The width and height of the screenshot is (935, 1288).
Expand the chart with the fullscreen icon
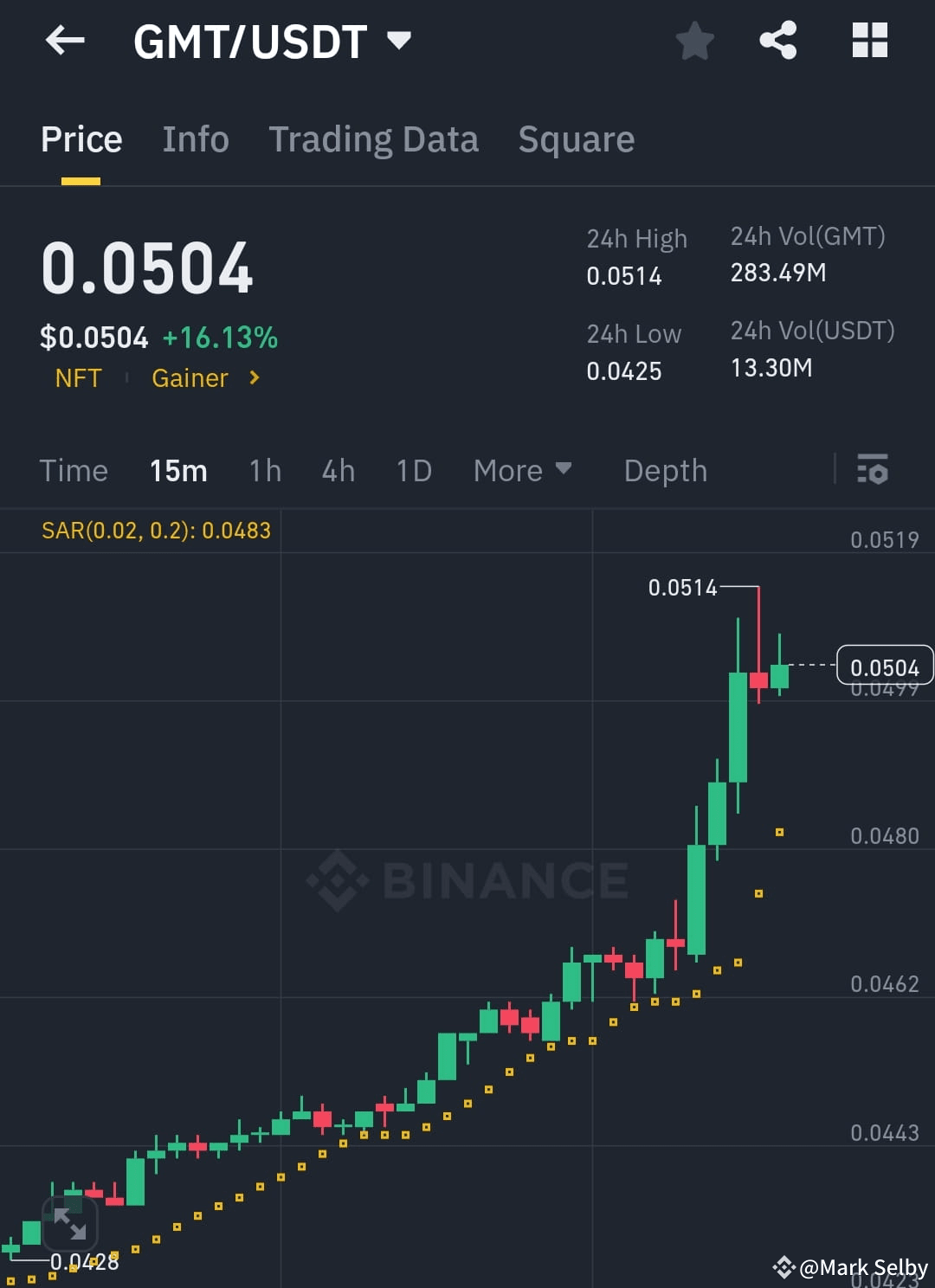pos(72,1225)
